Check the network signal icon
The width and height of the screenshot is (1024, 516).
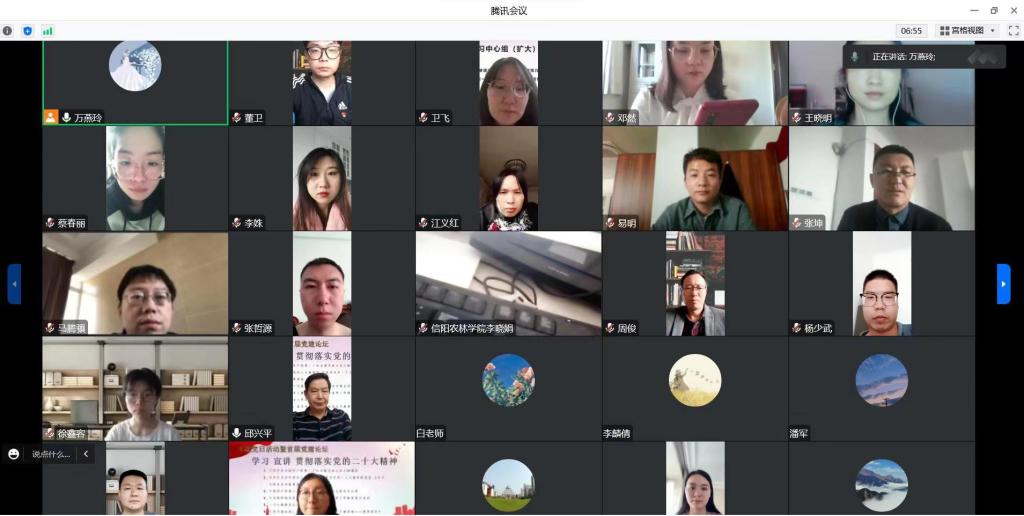click(47, 31)
